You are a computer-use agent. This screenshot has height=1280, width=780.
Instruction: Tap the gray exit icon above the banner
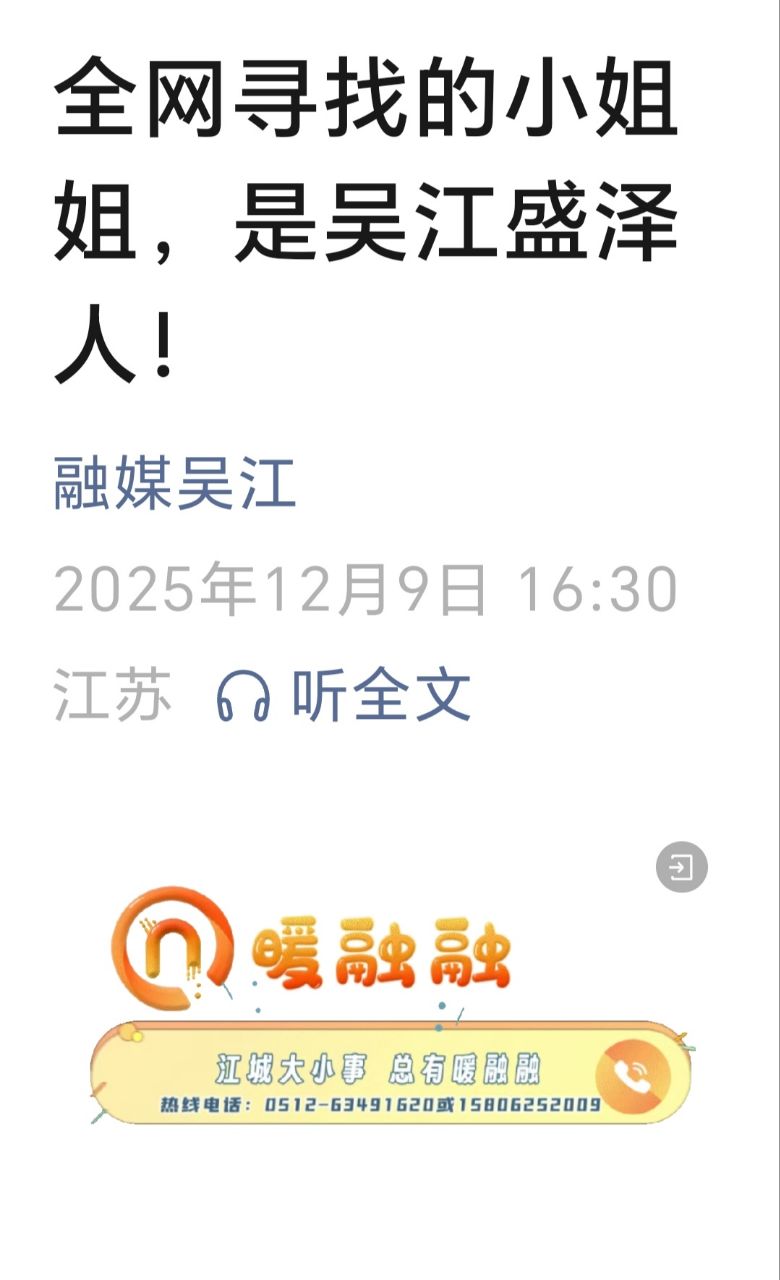681,867
